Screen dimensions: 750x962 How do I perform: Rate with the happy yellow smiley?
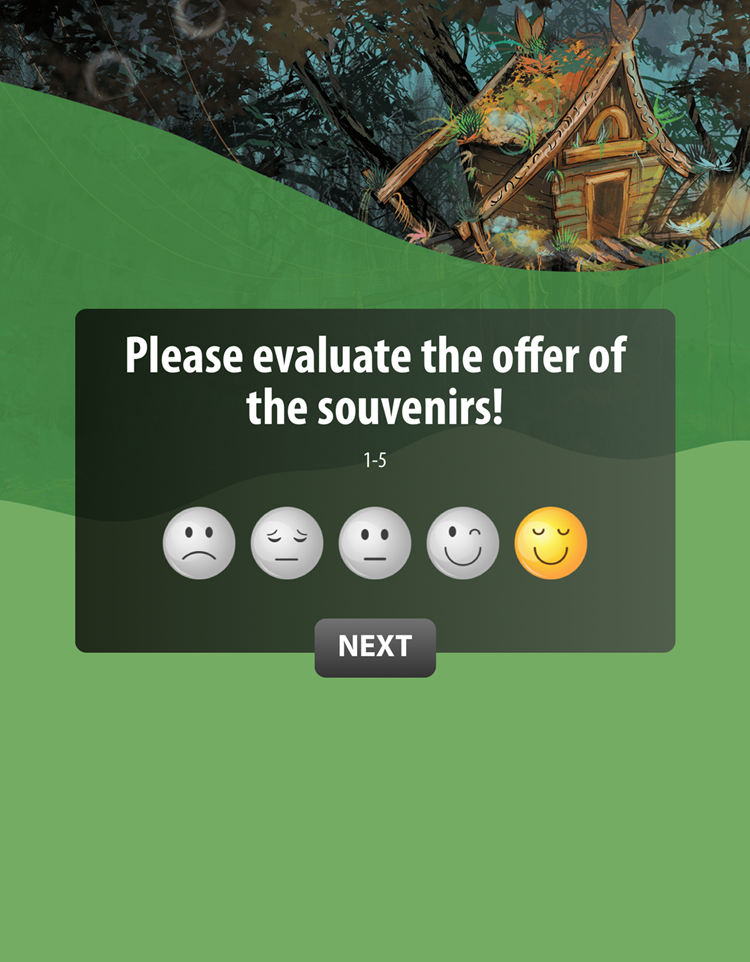click(551, 544)
